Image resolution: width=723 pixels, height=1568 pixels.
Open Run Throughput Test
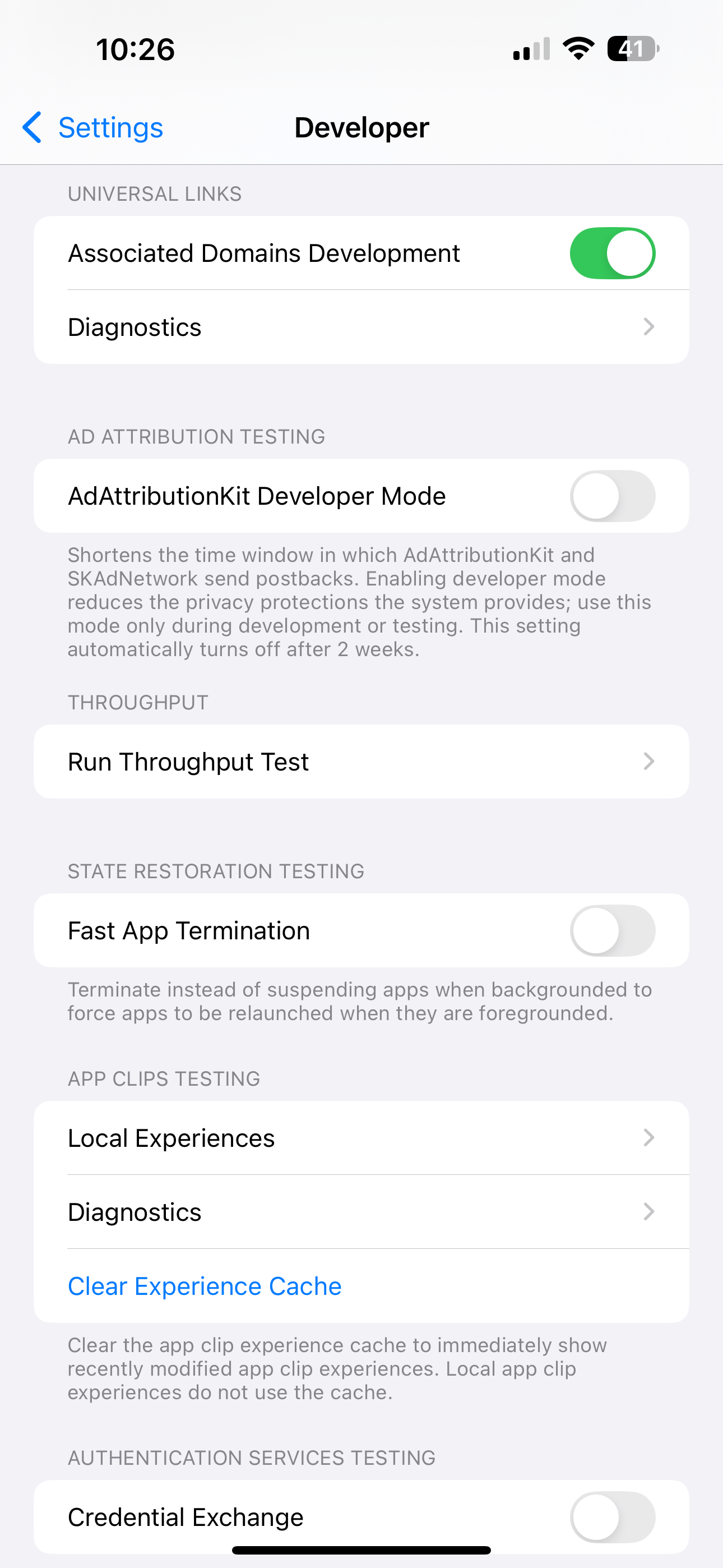point(360,762)
